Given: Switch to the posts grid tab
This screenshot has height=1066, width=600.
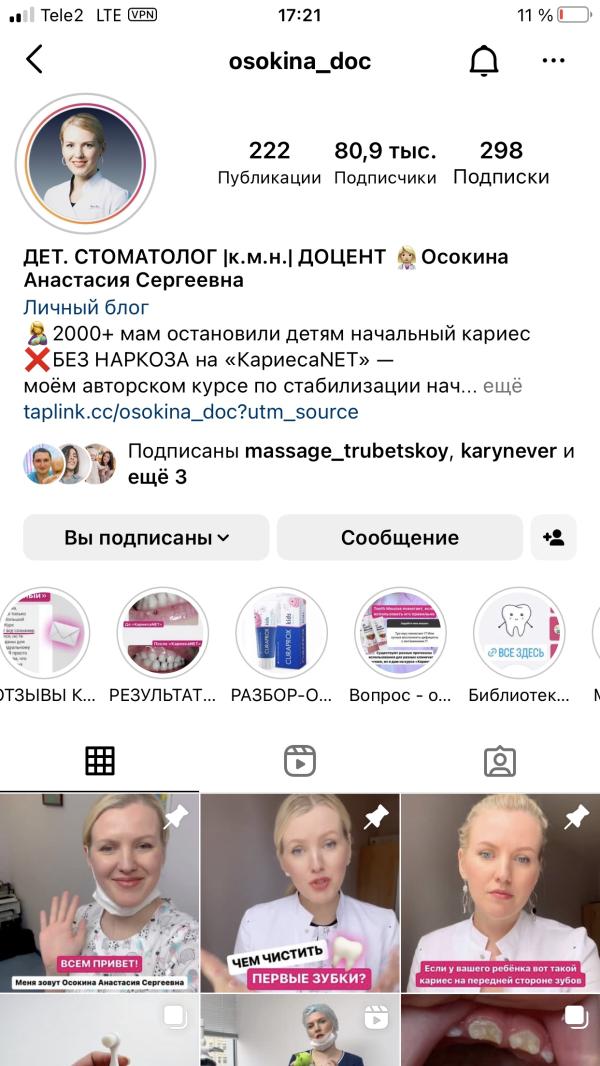Looking at the screenshot, I should click(x=100, y=761).
